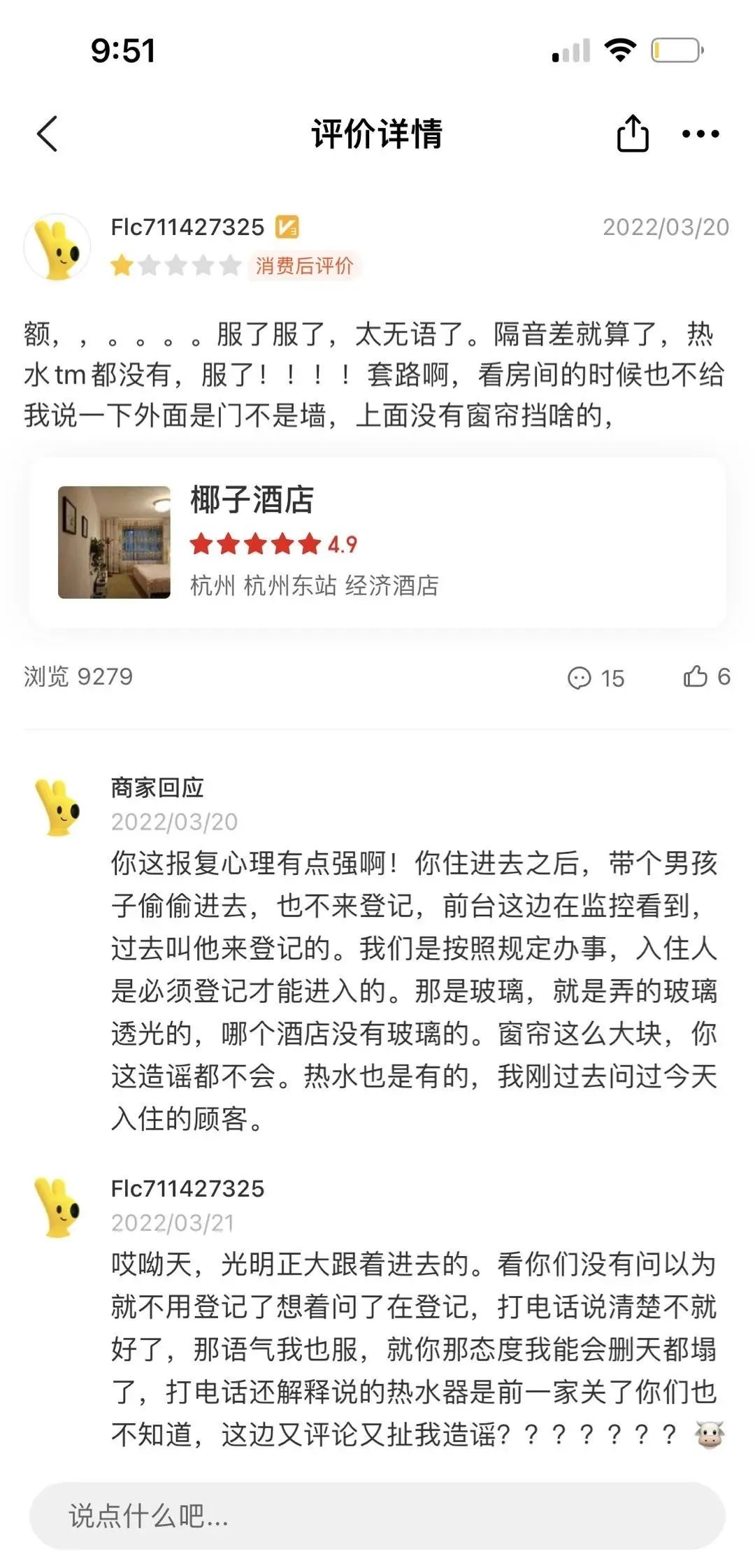Viewport: 755px width, 1568px height.
Task: Open the 椰子酒店 hotel card
Action: click(x=377, y=543)
